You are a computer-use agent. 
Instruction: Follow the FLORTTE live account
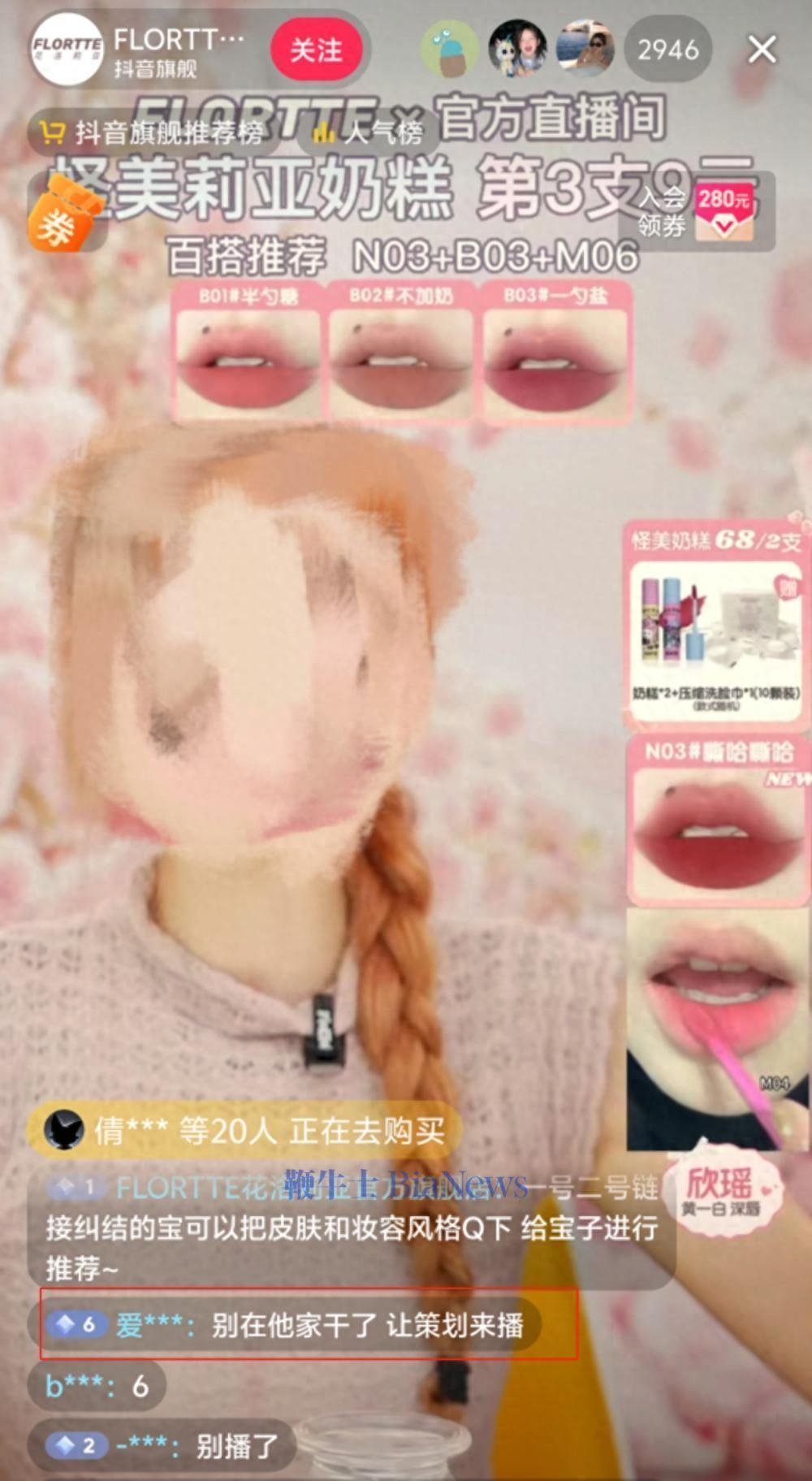point(316,50)
